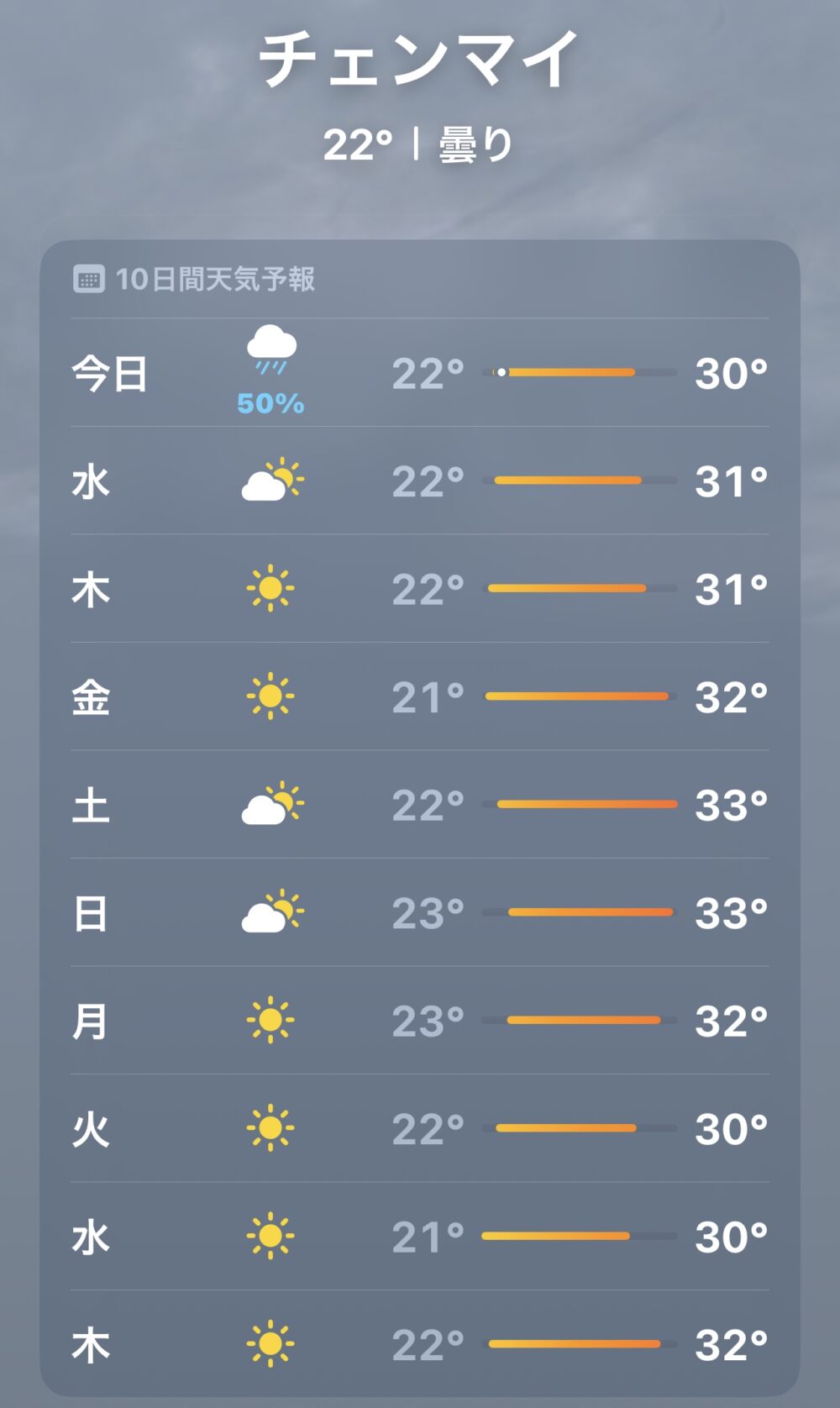
Task: Open Saturday (土) forecast details
Action: pyautogui.click(x=420, y=805)
